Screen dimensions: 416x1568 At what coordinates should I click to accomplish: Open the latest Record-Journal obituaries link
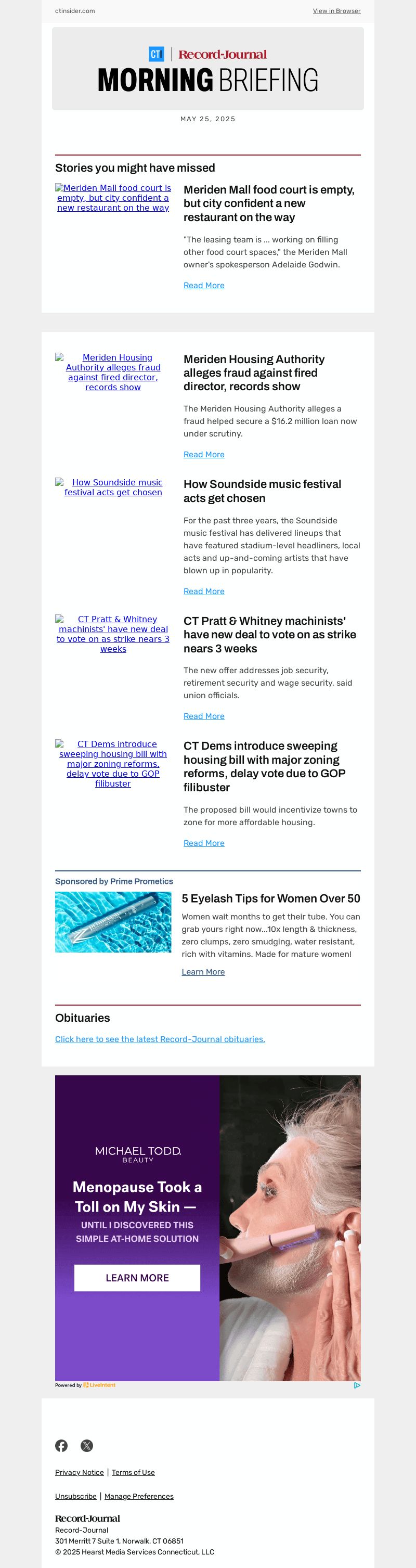coord(160,1039)
